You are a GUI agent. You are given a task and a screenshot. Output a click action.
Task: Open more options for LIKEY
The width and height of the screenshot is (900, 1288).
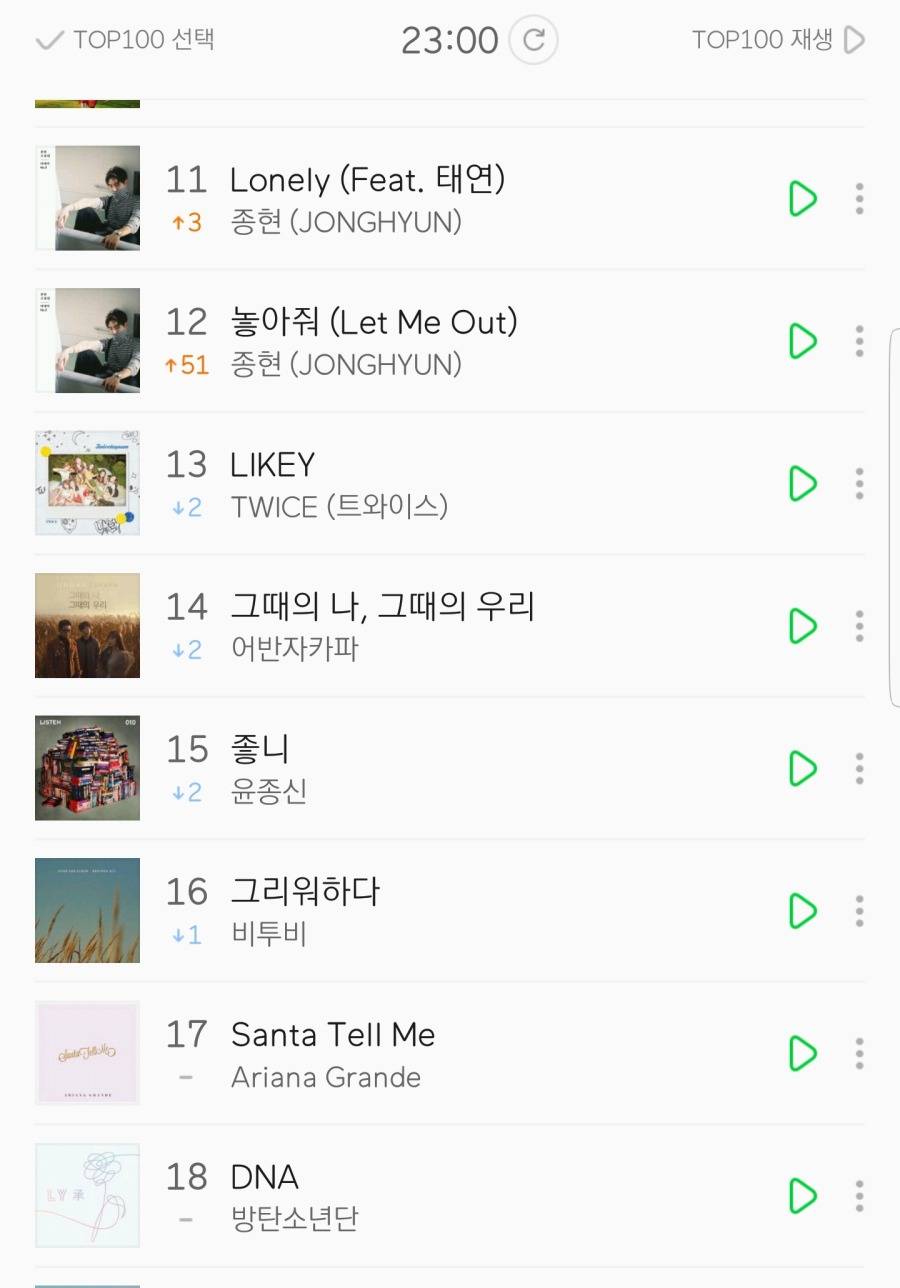[859, 483]
